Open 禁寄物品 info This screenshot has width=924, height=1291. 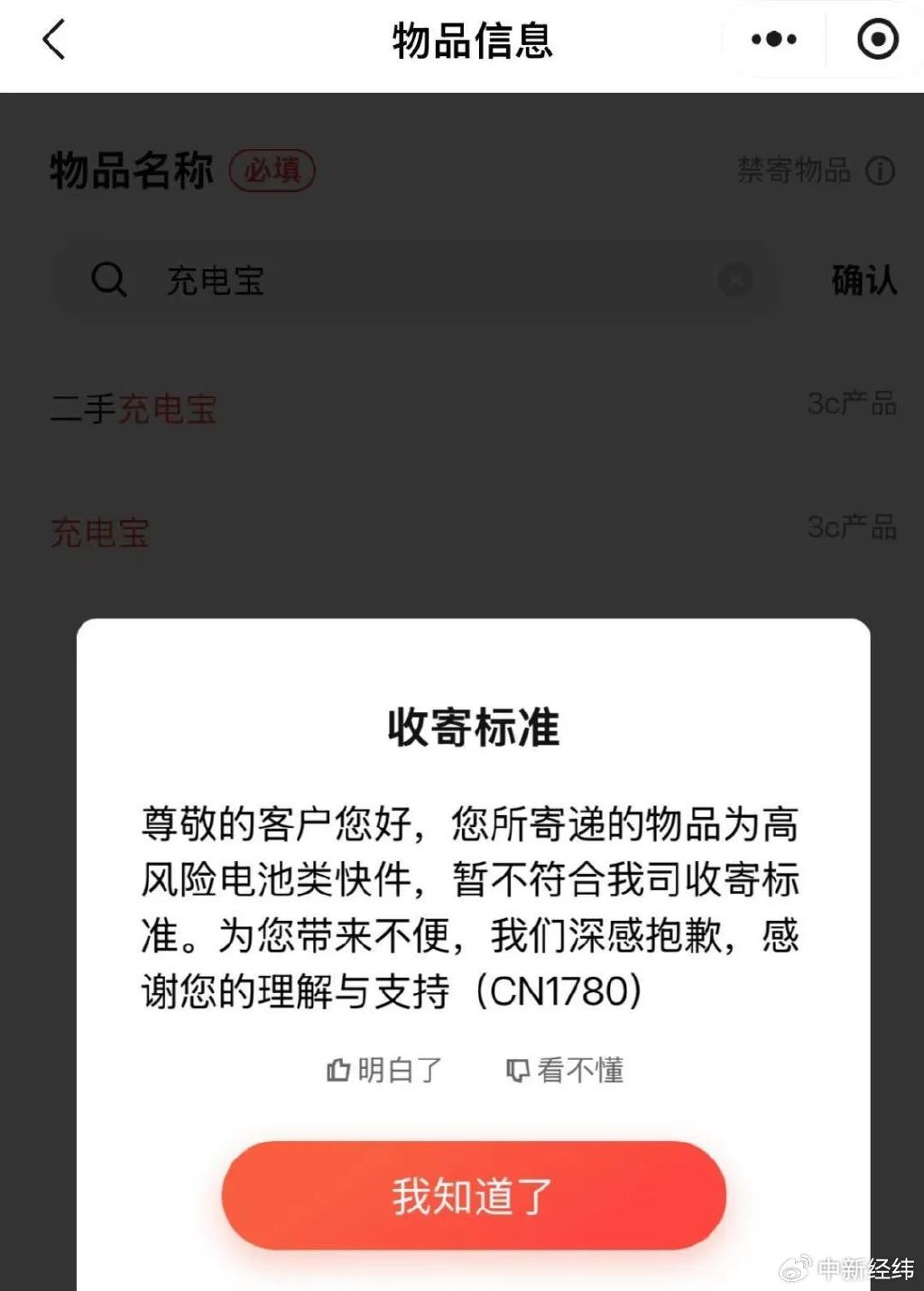816,170
